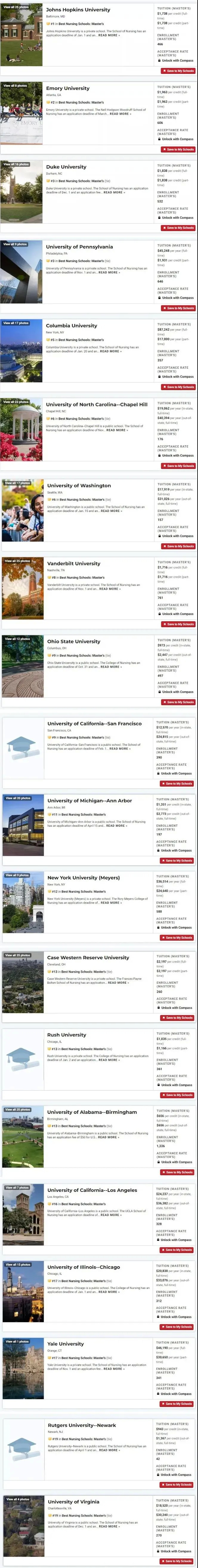Open New York University (Meyers) listing
The height and width of the screenshot is (1568, 198).
click(x=83, y=878)
